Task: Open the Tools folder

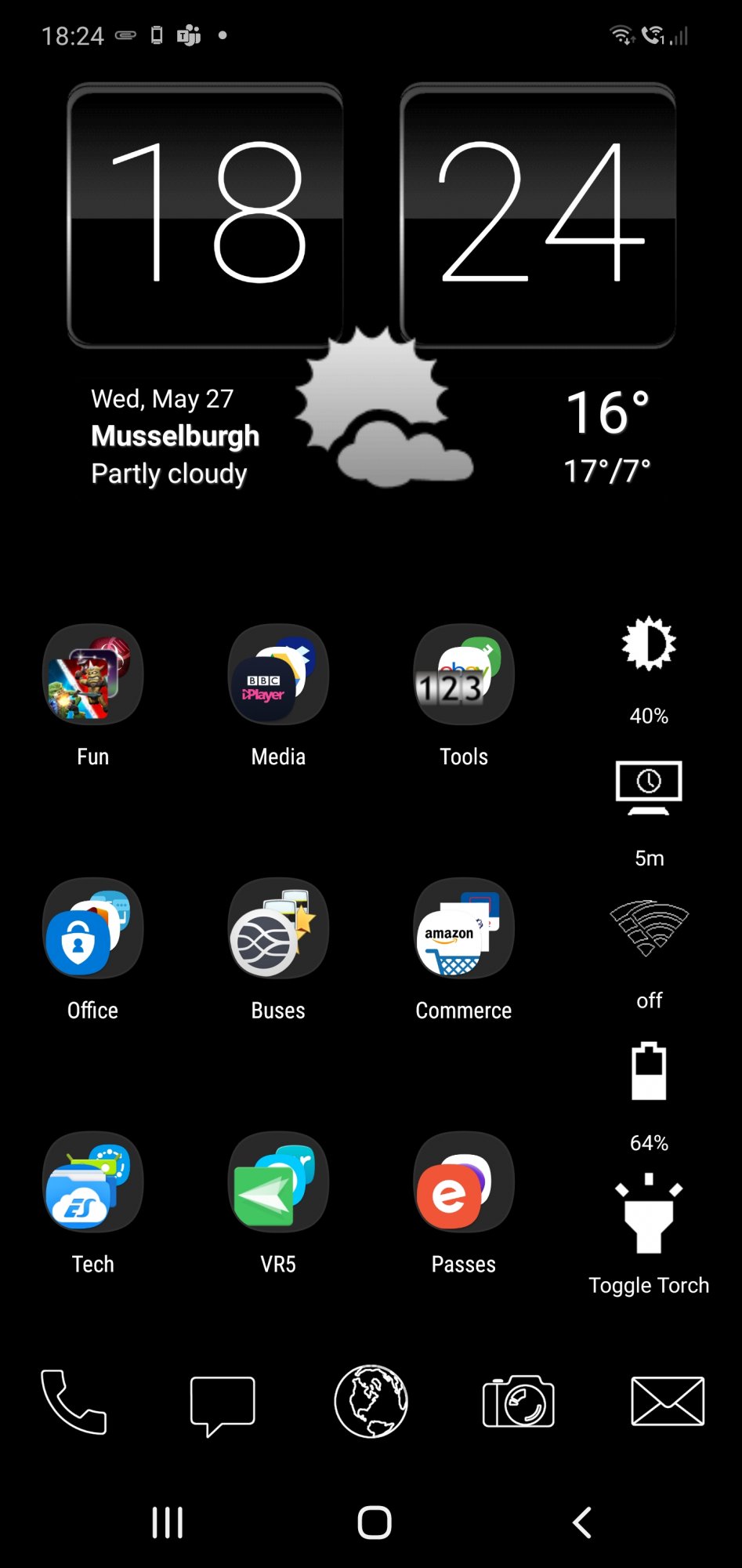Action: 464,675
